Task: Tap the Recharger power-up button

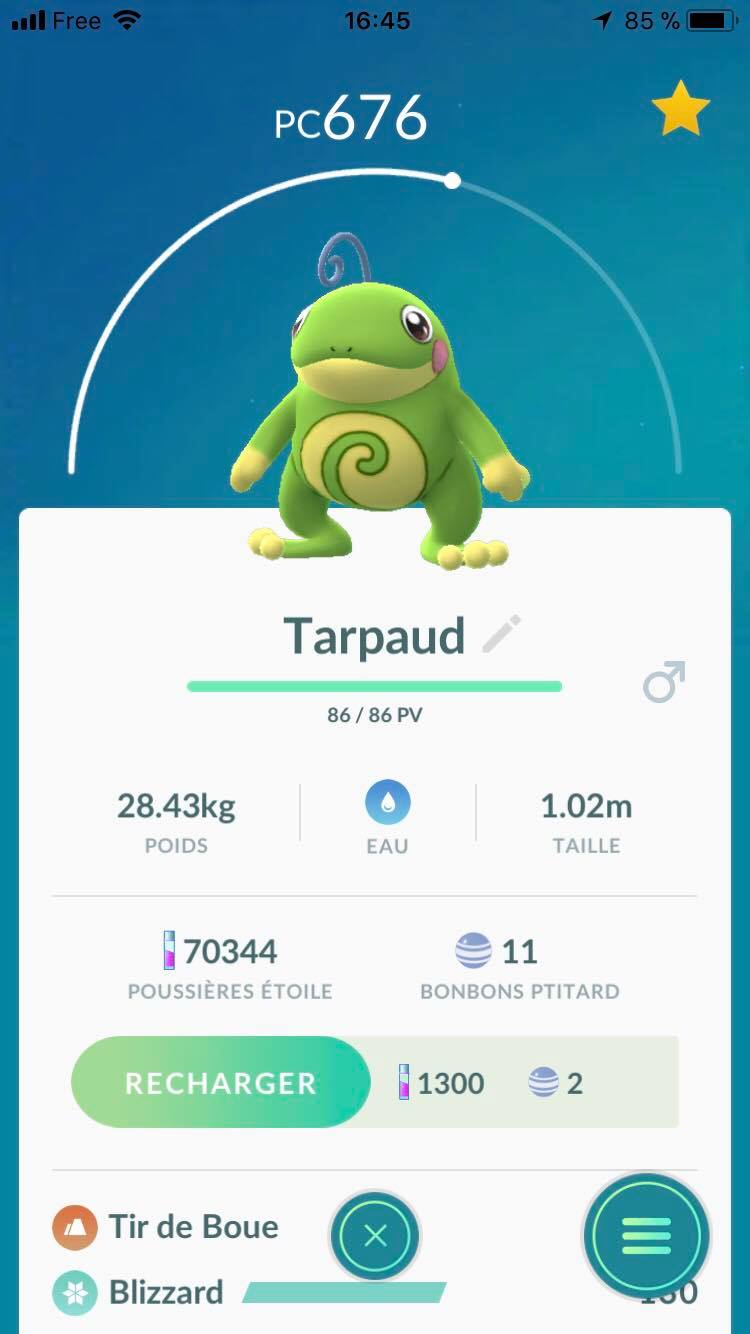Action: click(x=220, y=1083)
